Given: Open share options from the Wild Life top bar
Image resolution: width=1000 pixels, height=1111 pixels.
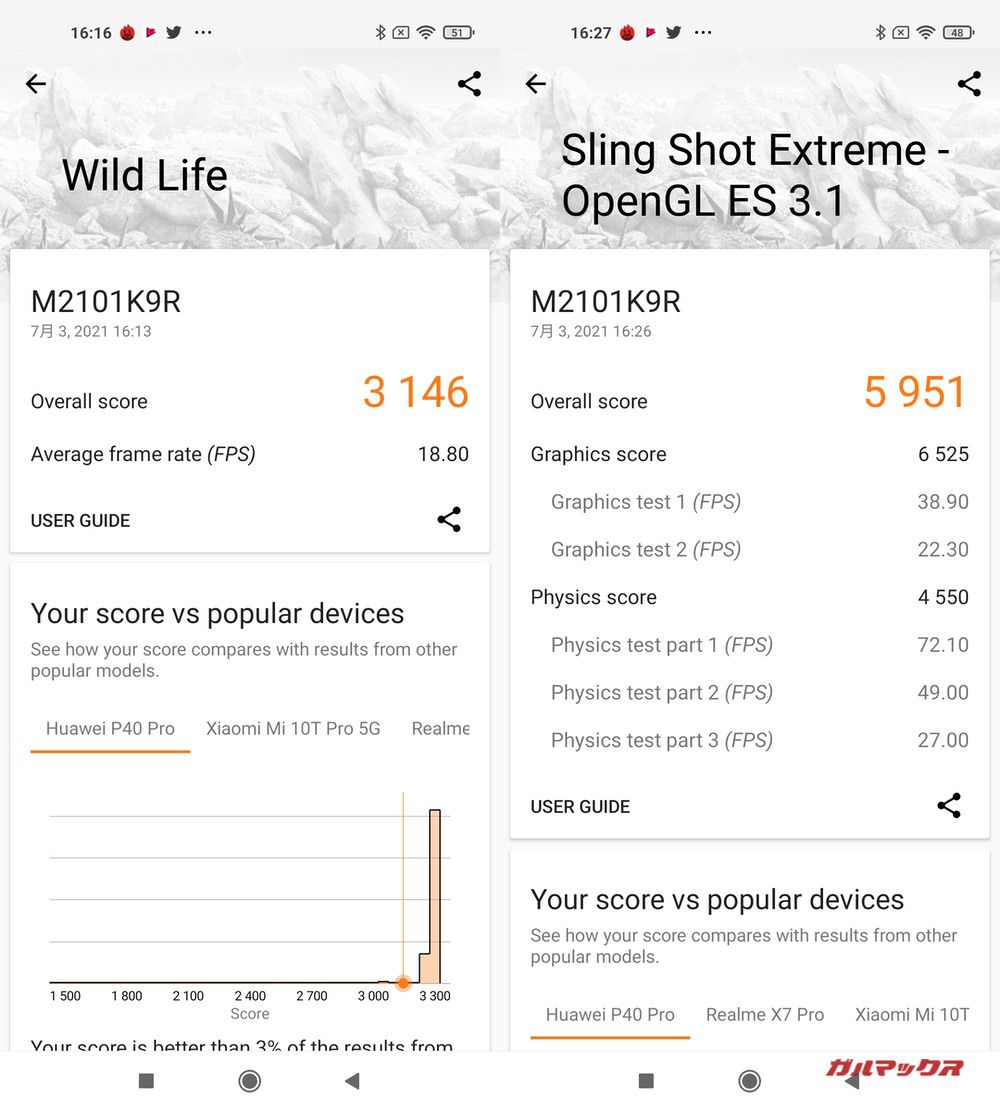Looking at the screenshot, I should click(x=469, y=84).
